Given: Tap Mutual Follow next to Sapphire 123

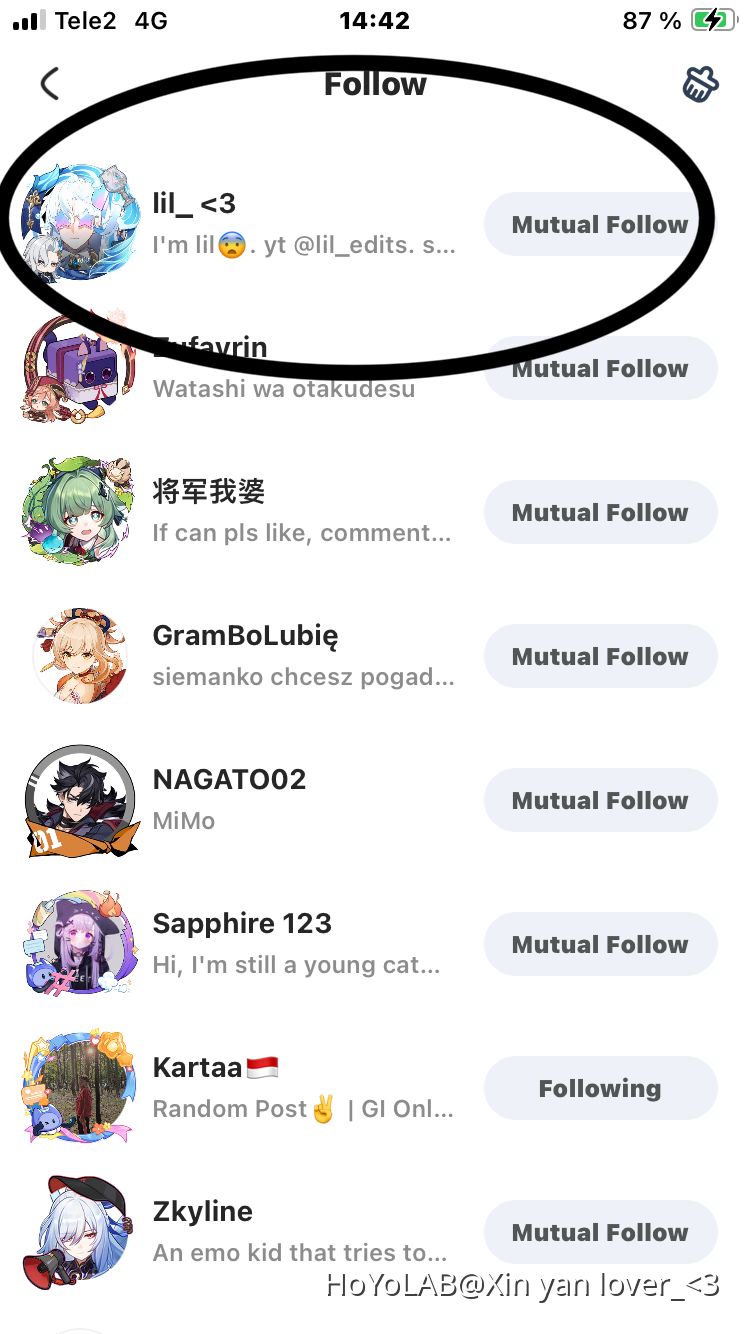Looking at the screenshot, I should [600, 945].
